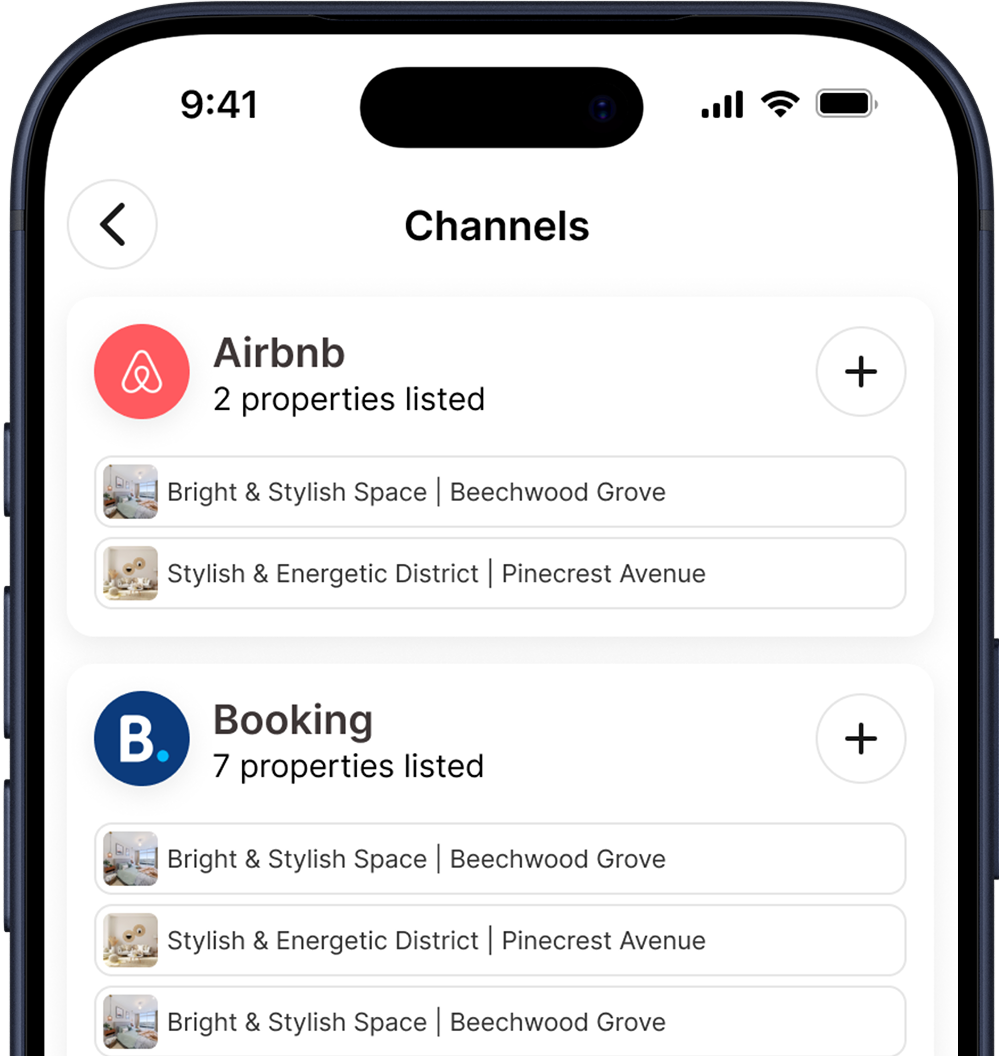Open Pinecrest Avenue listing under Booking
This screenshot has height=1056, width=999.
[500, 941]
